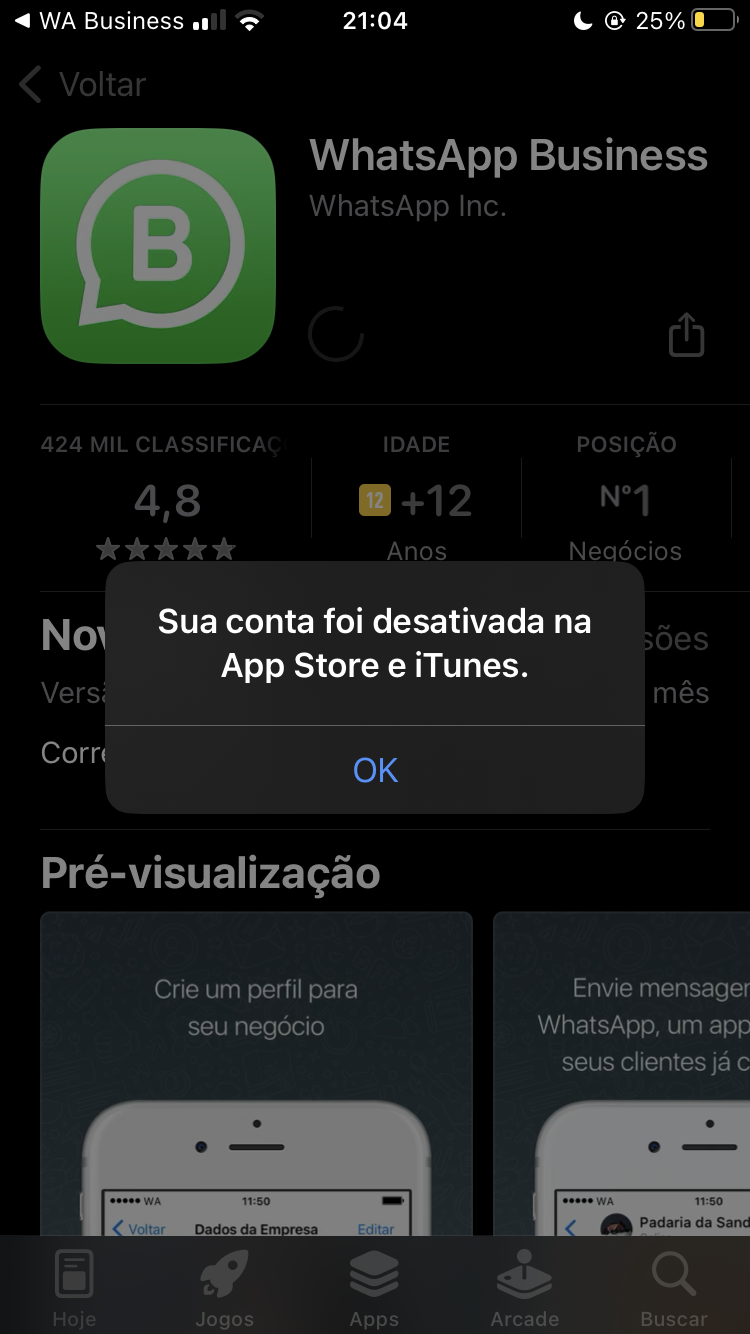Go back using the Voltar button
750x1334 pixels.
83,85
